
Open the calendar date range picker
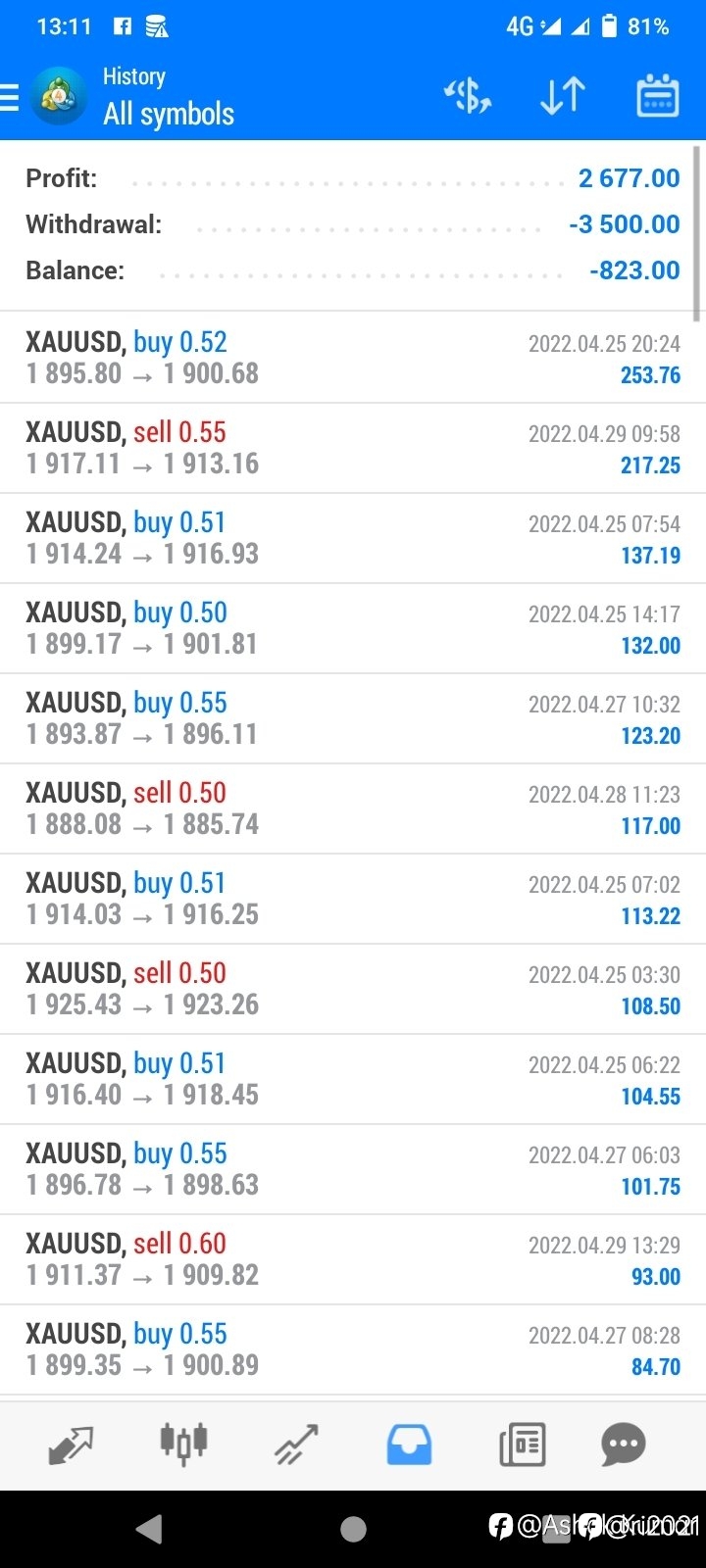(657, 96)
